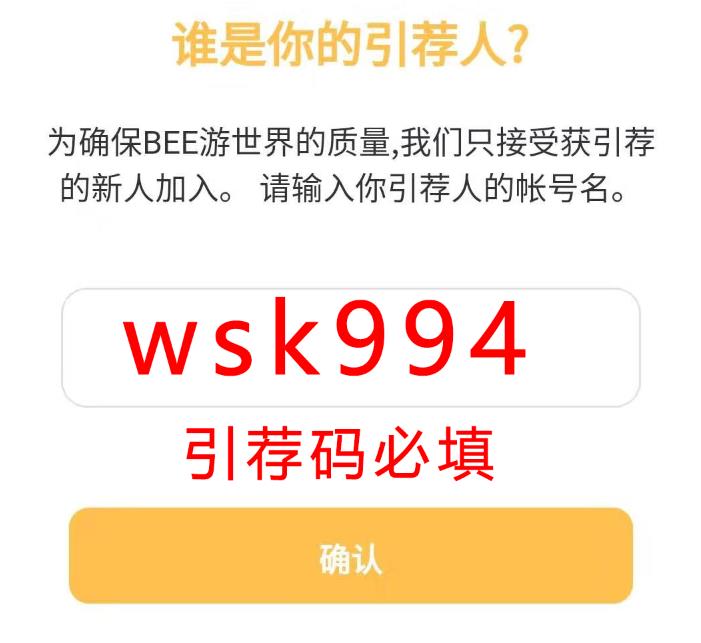701x643 pixels.
Task: Confirm with the 确认 button
Action: point(350,556)
